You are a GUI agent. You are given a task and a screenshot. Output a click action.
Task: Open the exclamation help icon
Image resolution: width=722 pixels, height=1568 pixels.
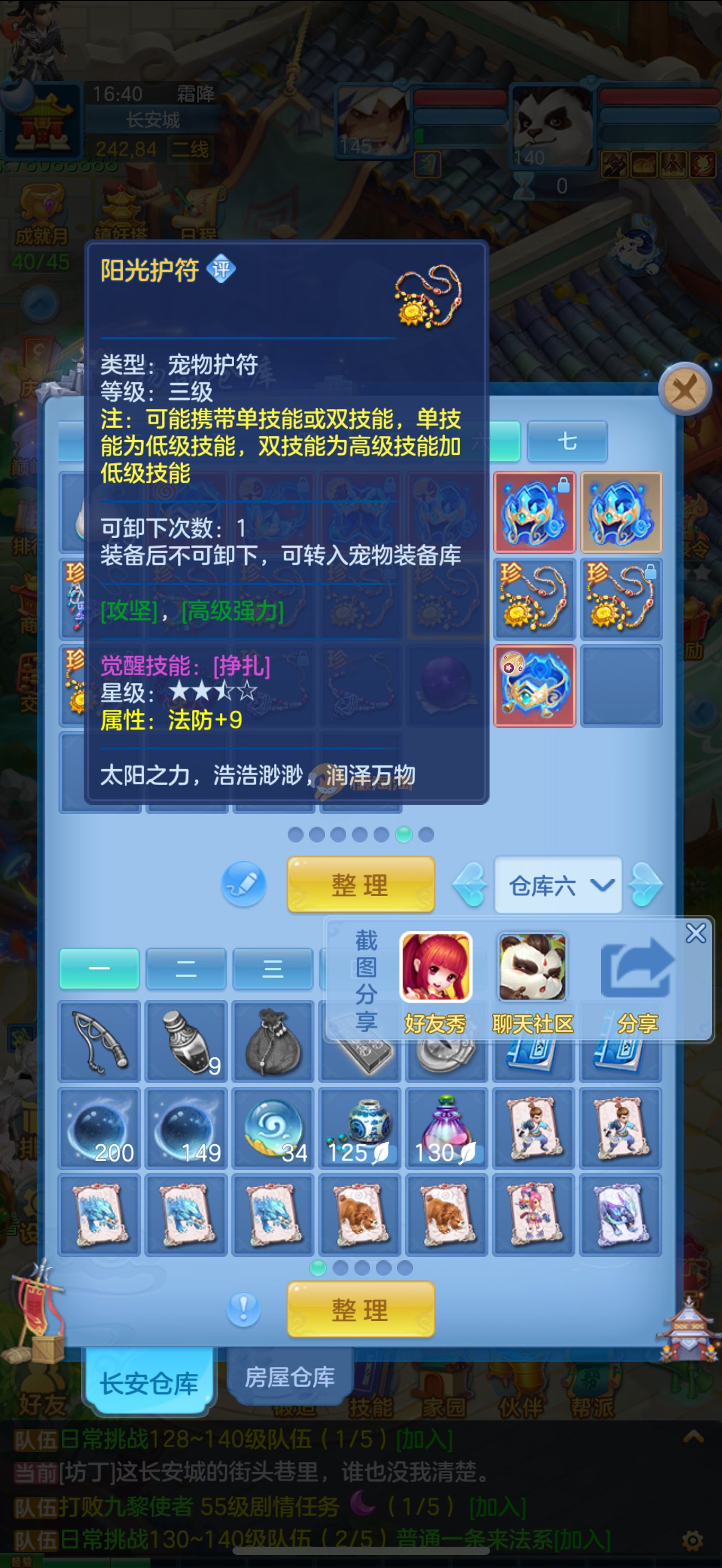(x=243, y=1309)
